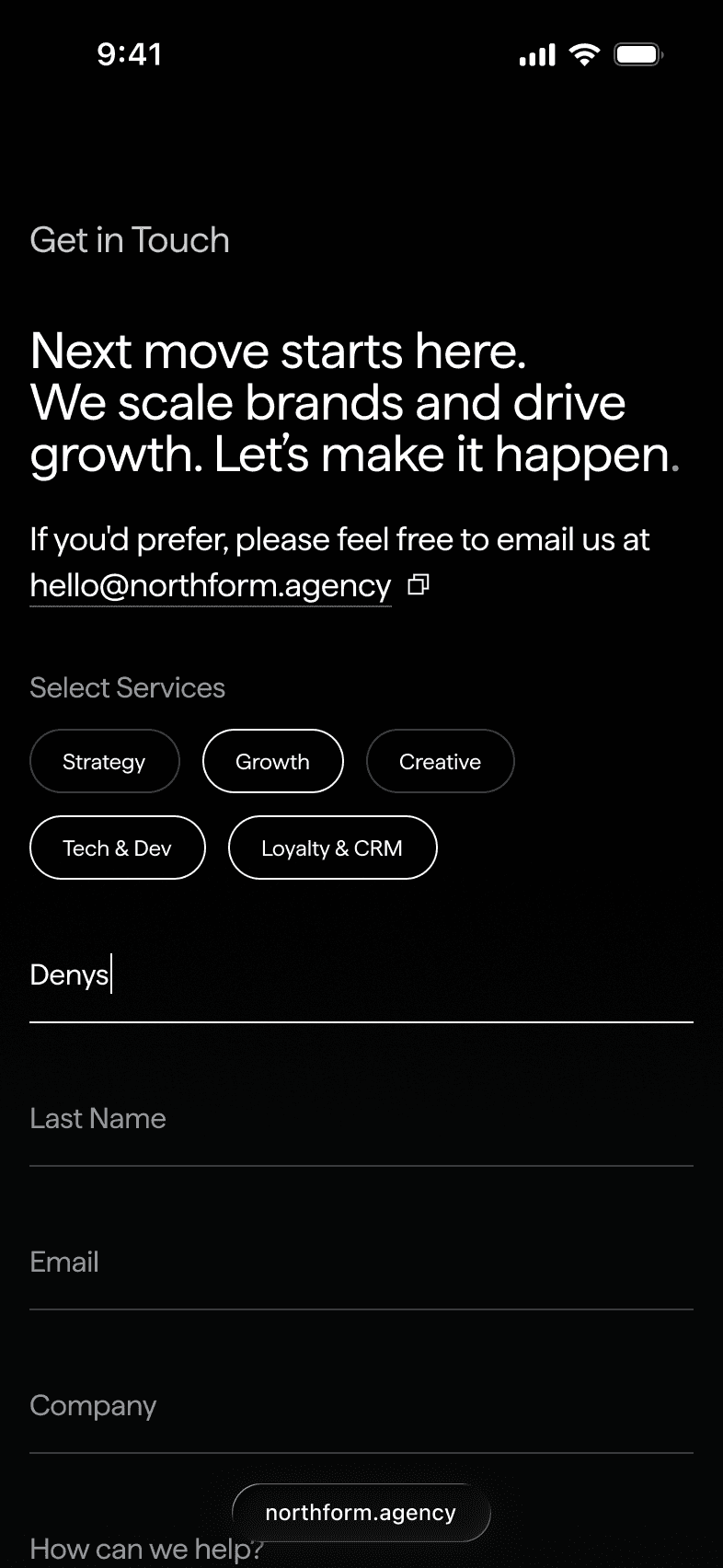Toggle the Growth service chip
This screenshot has height=1568, width=723.
(x=272, y=762)
